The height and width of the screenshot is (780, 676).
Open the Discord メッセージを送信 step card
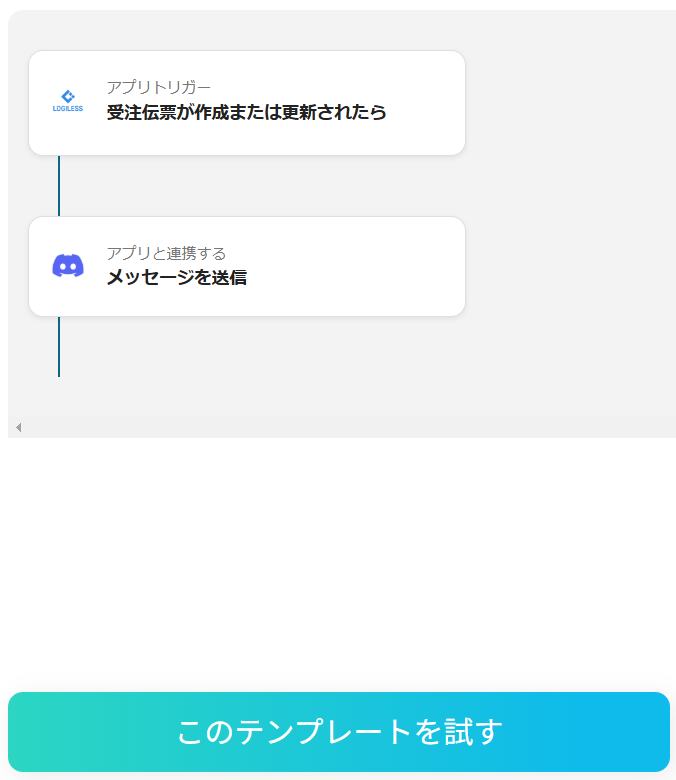247,267
